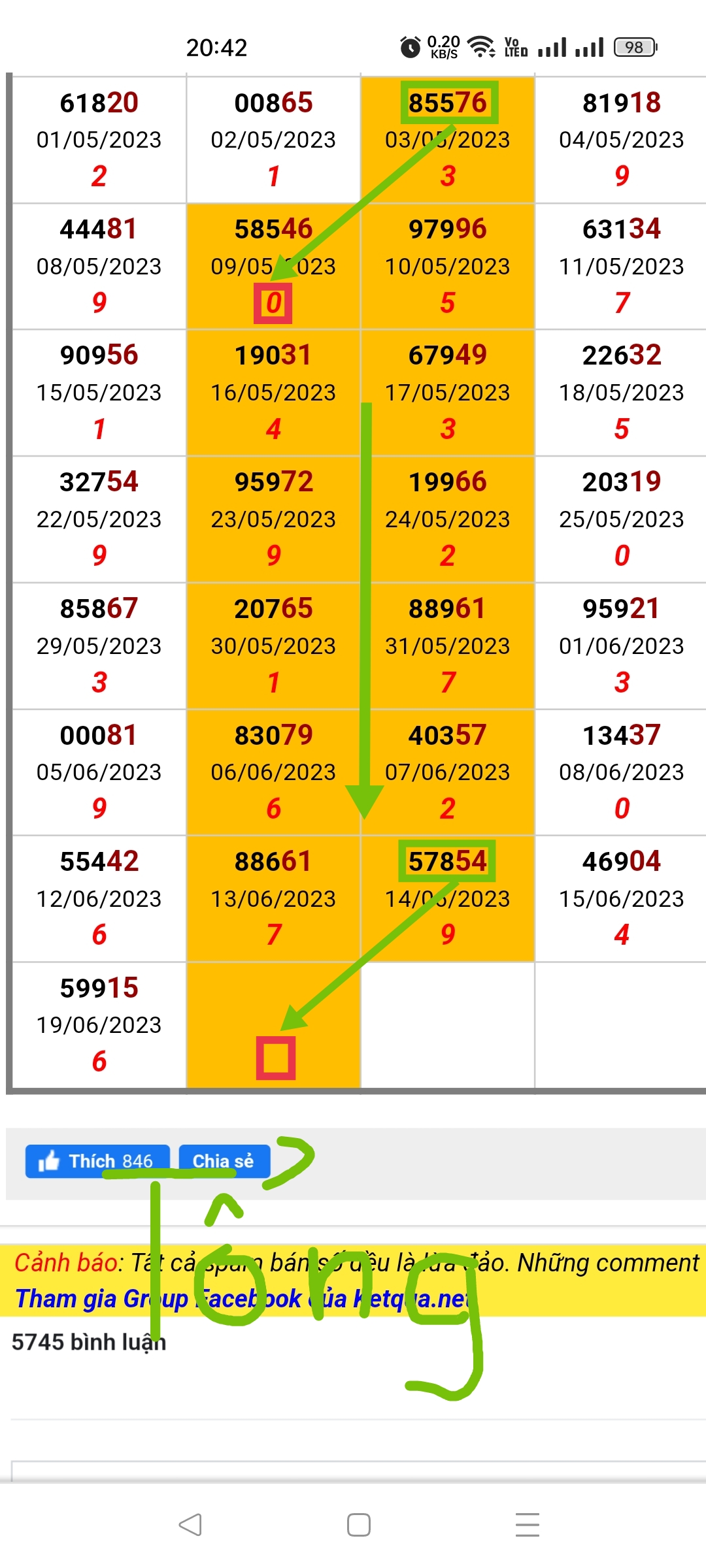706x1568 pixels.
Task: Open the Tham gia Group Facebook link
Action: [x=242, y=1299]
